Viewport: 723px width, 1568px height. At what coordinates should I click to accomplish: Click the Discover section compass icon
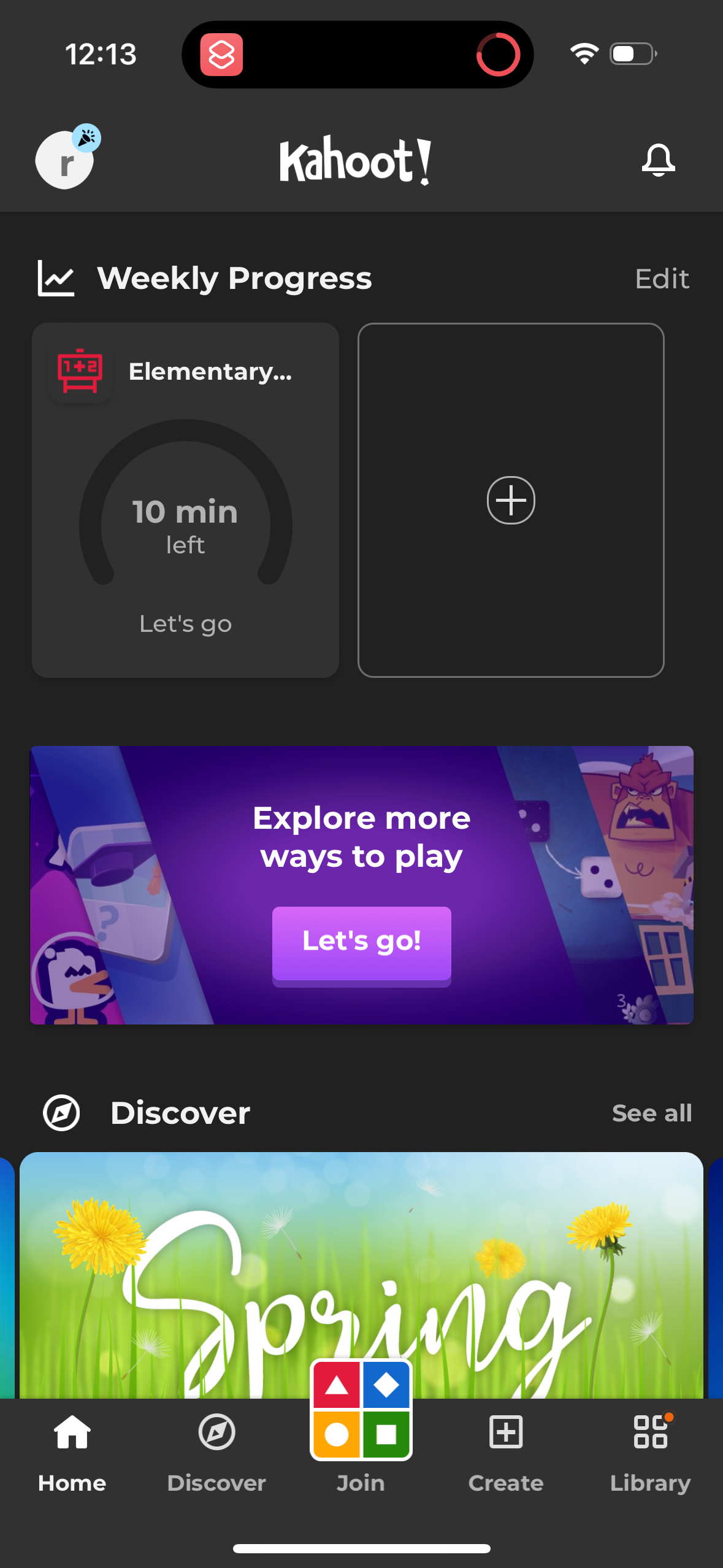[x=61, y=1112]
